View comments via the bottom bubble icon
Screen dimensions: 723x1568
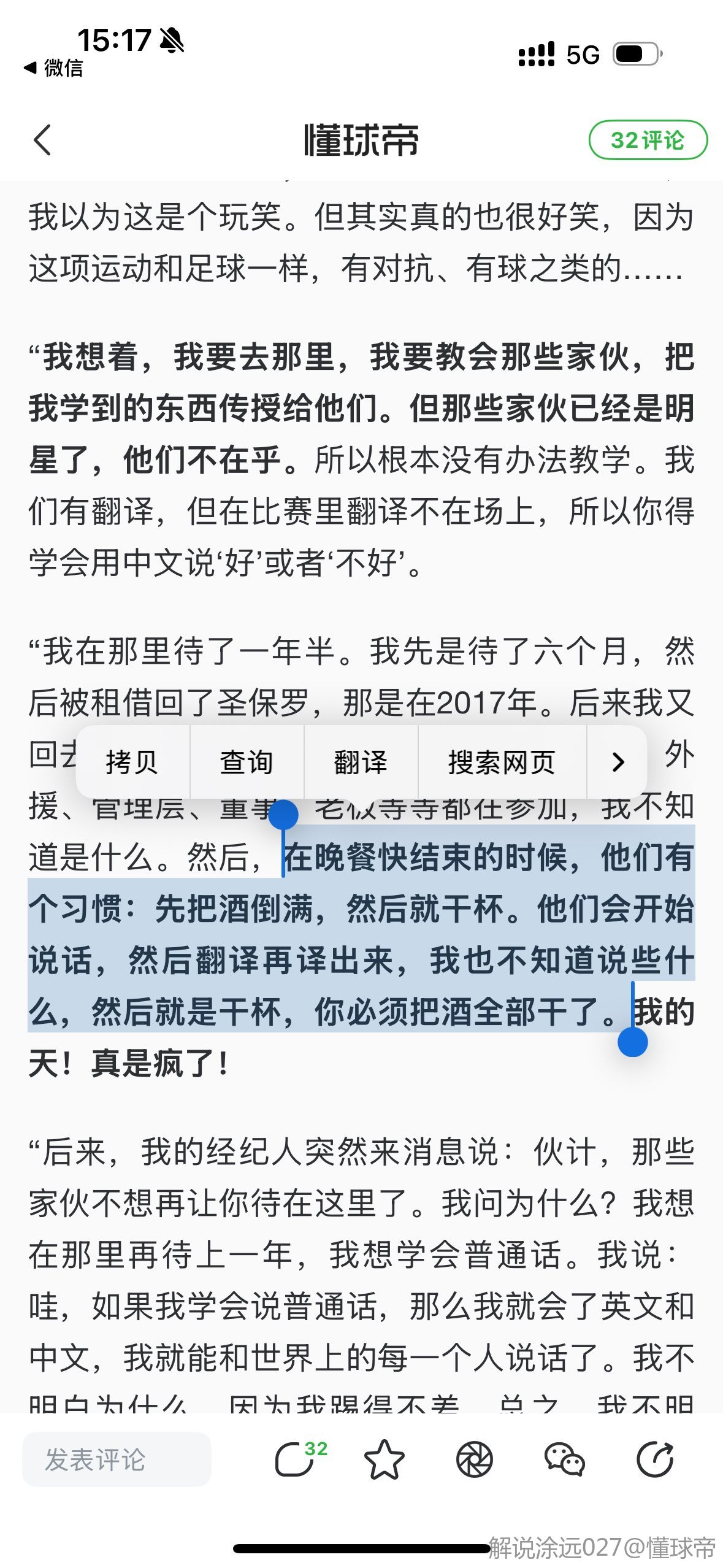pos(296,1459)
